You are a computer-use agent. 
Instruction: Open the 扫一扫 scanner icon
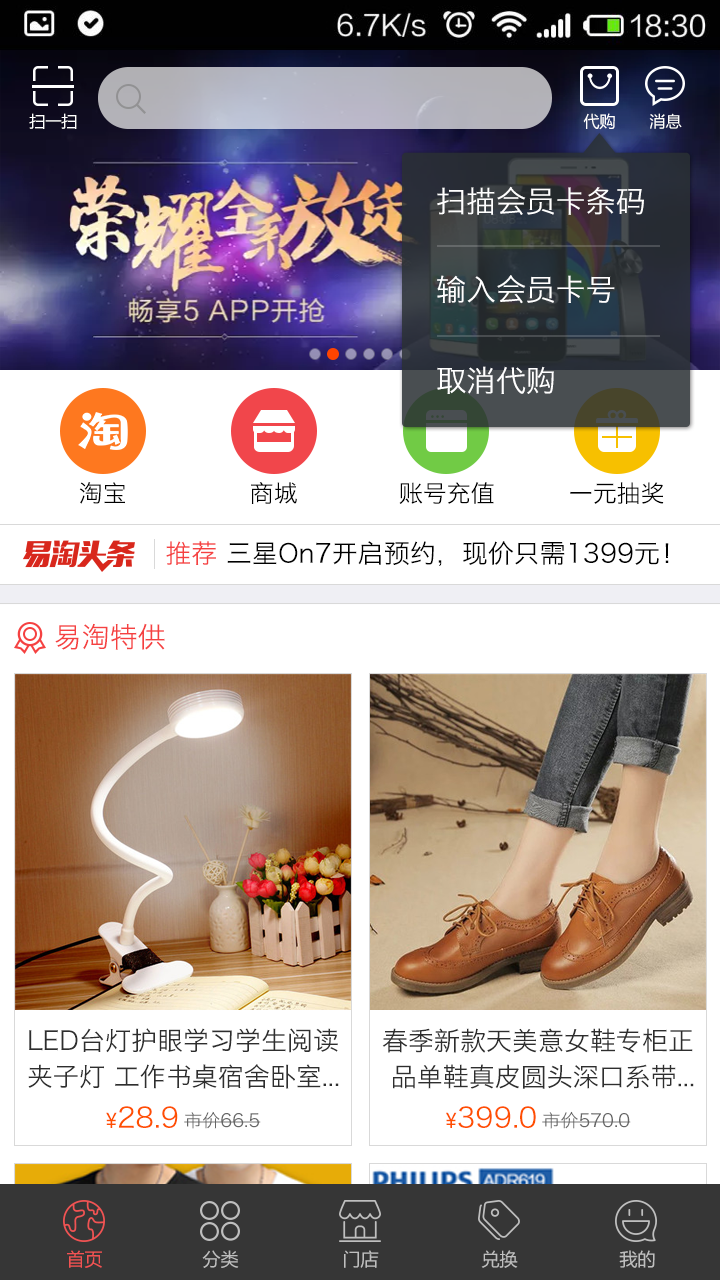coord(53,97)
